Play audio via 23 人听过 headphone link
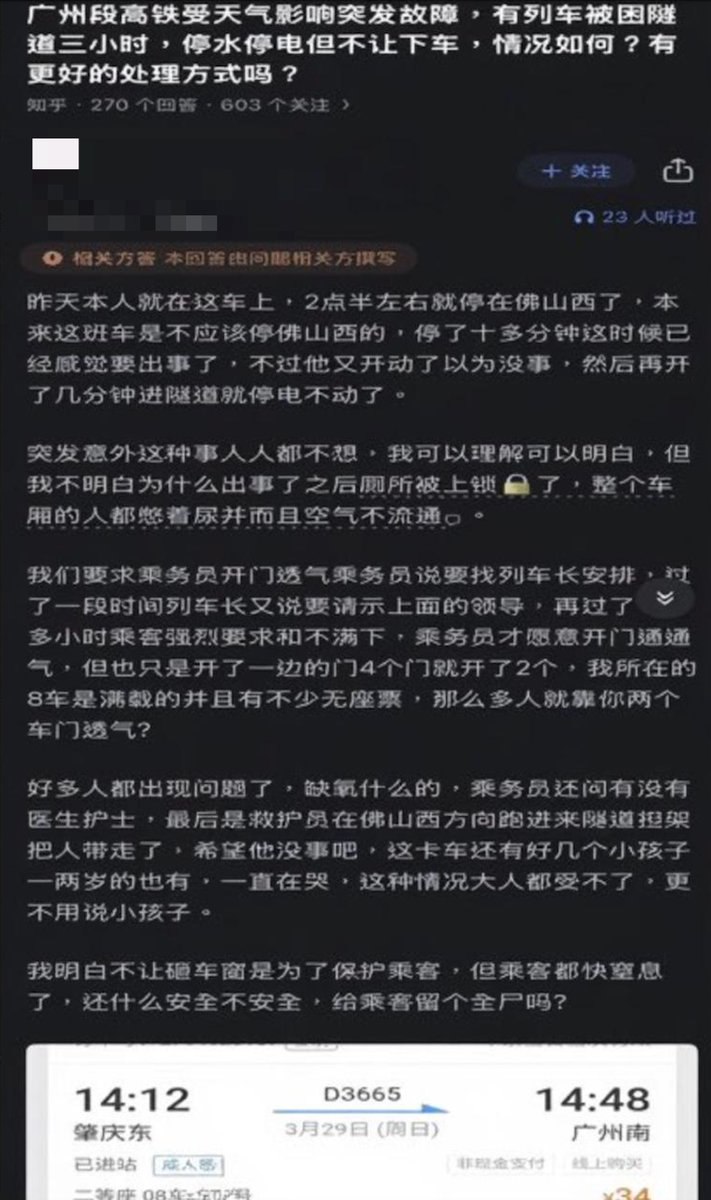The height and width of the screenshot is (1200, 711). (634, 216)
